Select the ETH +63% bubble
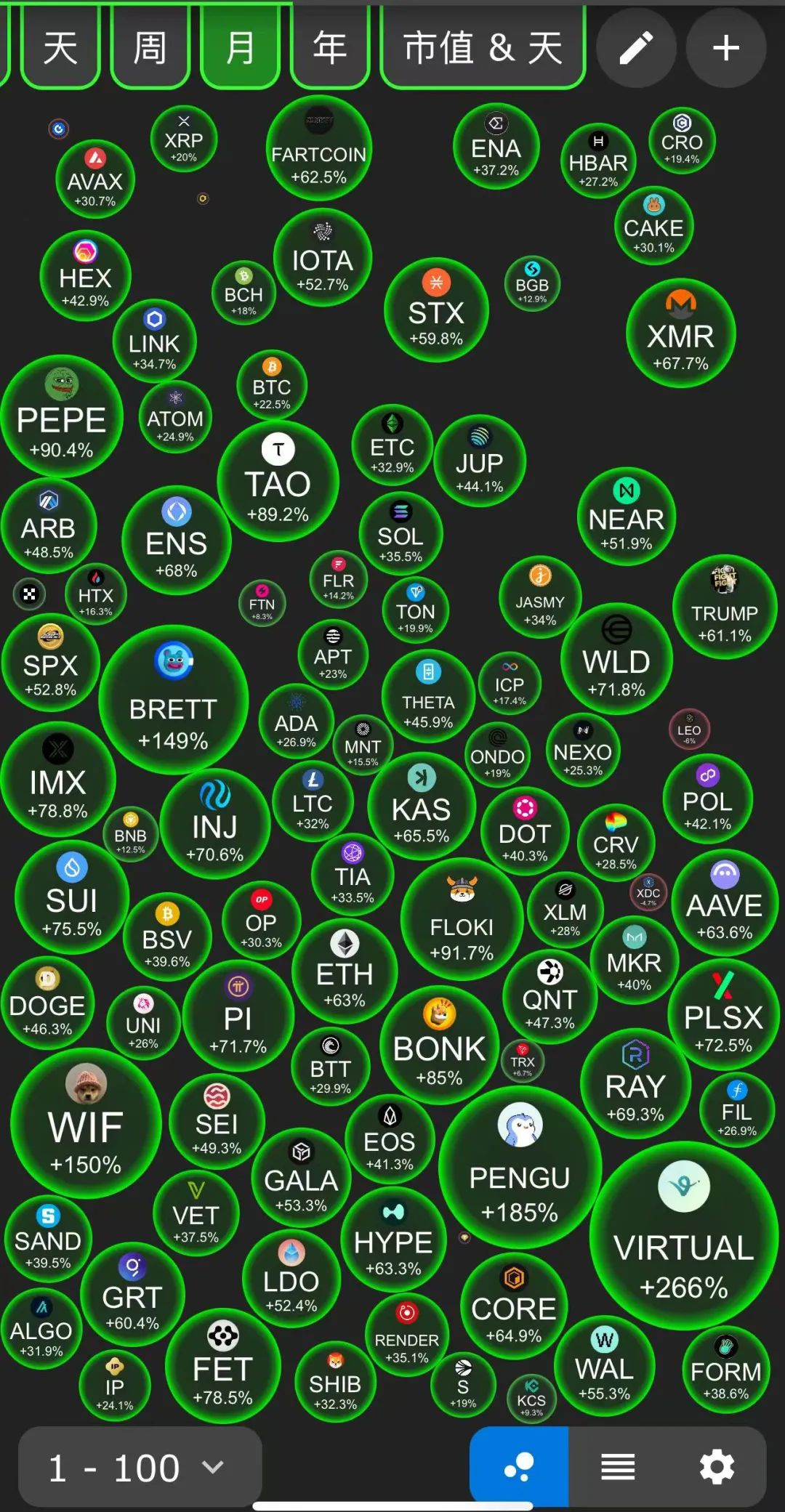Screen dimensions: 785x1512 [x=345, y=972]
